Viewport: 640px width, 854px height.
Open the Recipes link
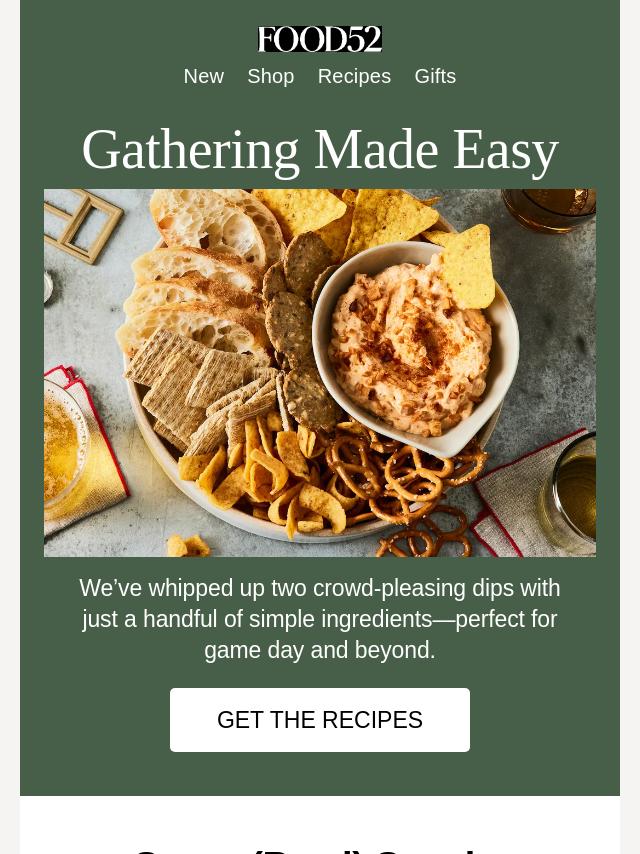click(354, 76)
